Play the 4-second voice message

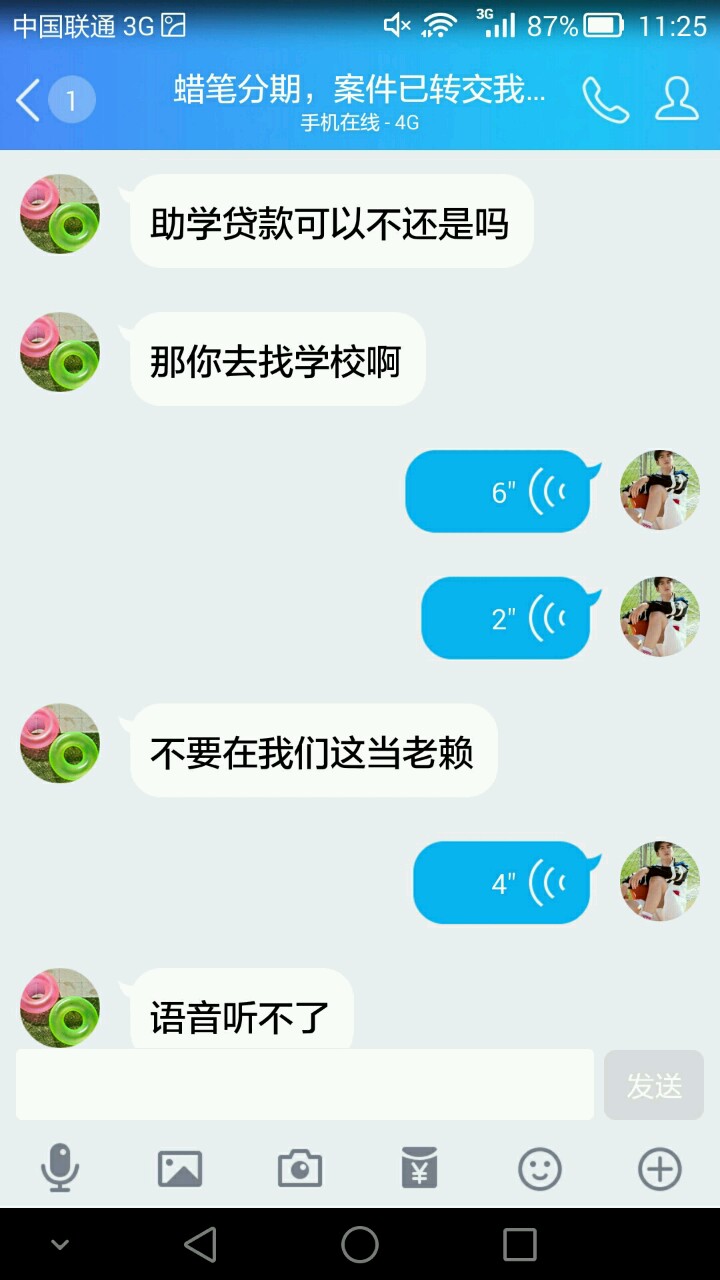[502, 883]
